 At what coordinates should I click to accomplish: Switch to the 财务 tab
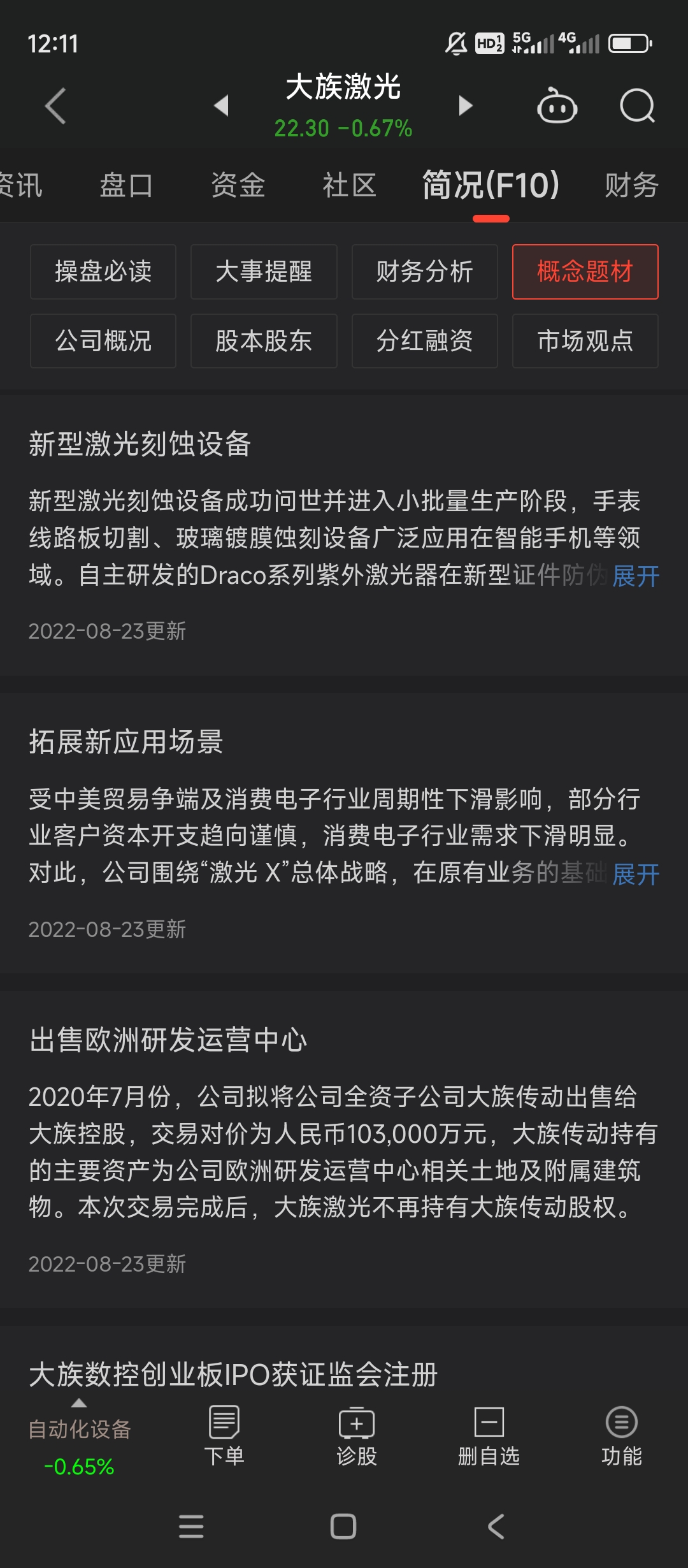point(631,185)
